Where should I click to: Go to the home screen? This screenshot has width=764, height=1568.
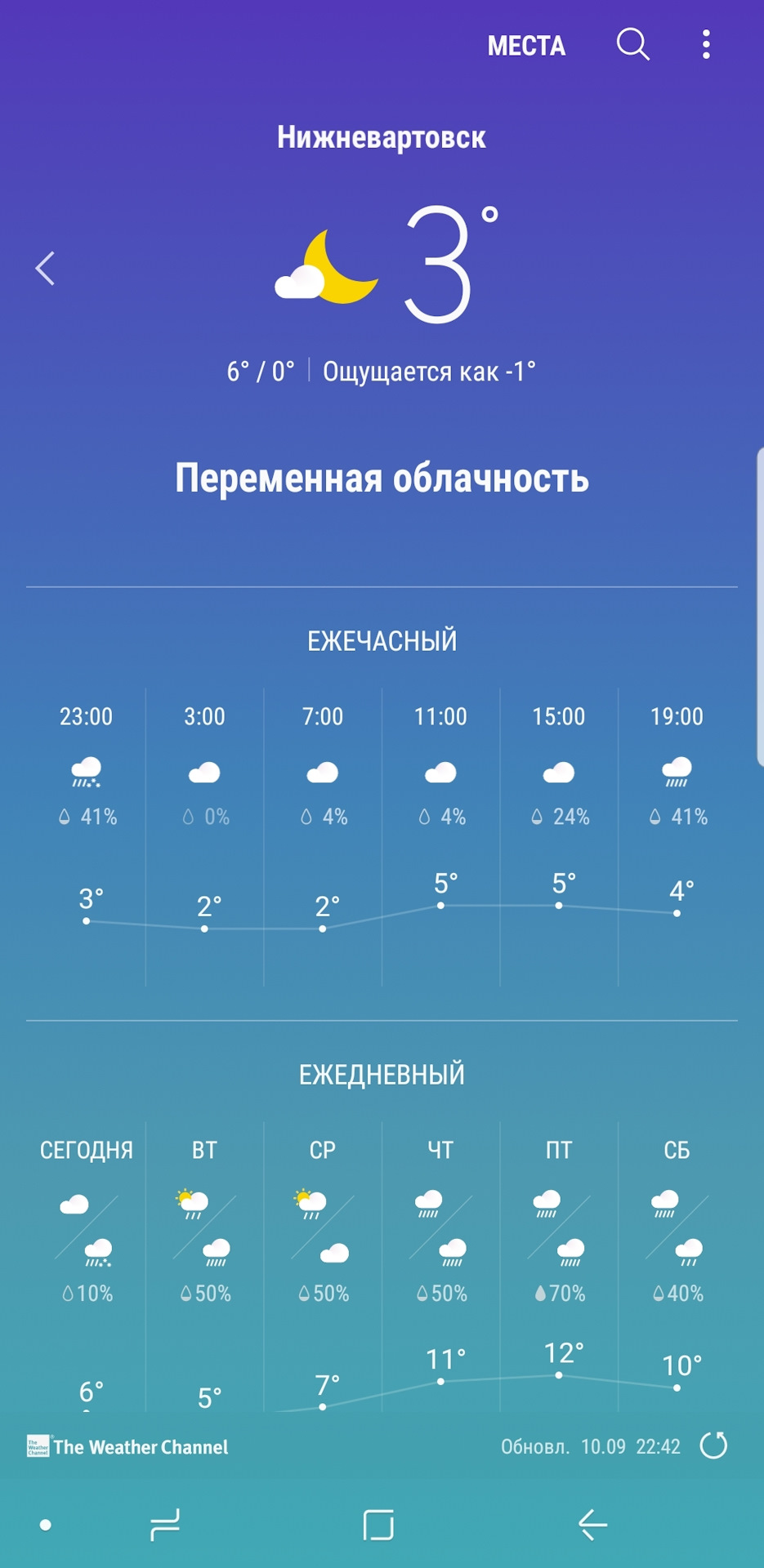378,1525
